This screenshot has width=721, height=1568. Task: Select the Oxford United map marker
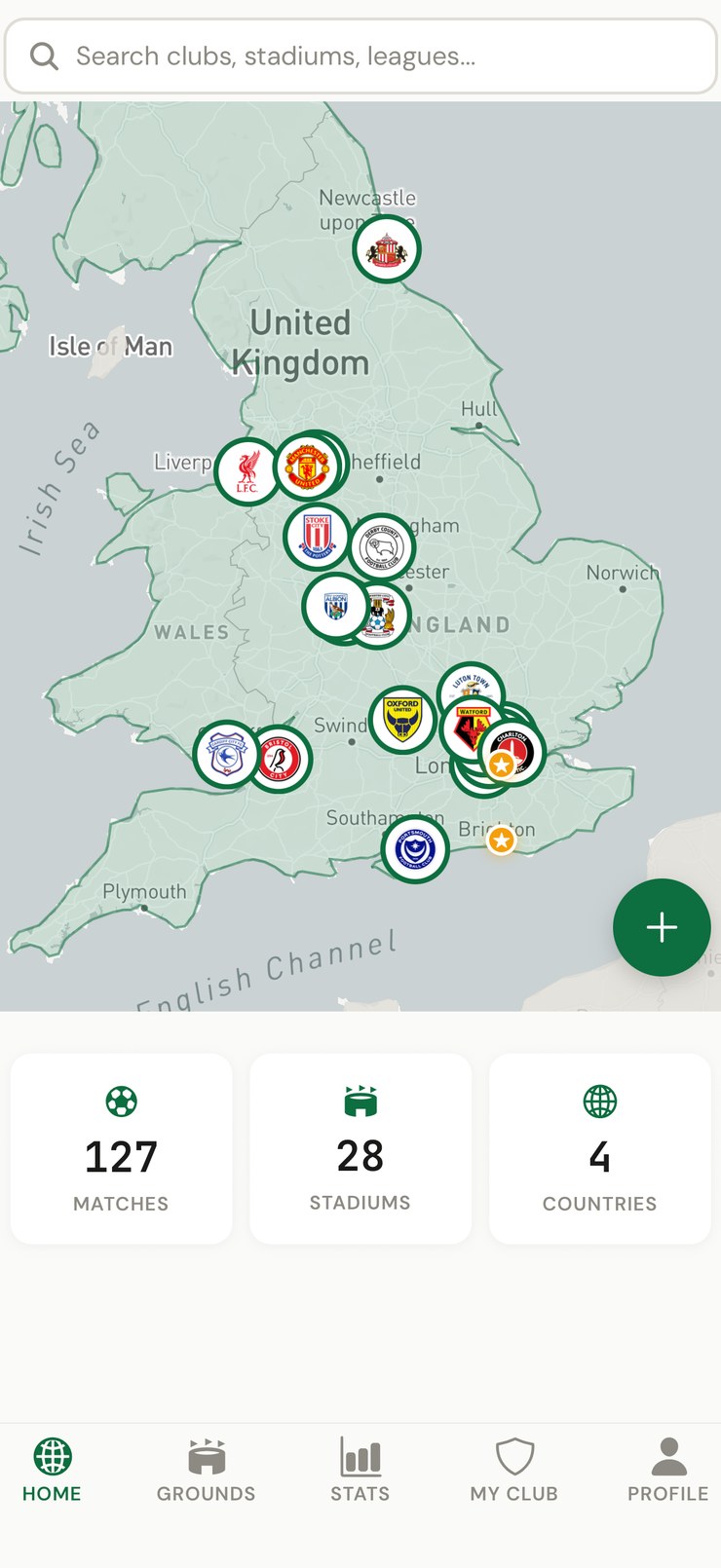401,719
